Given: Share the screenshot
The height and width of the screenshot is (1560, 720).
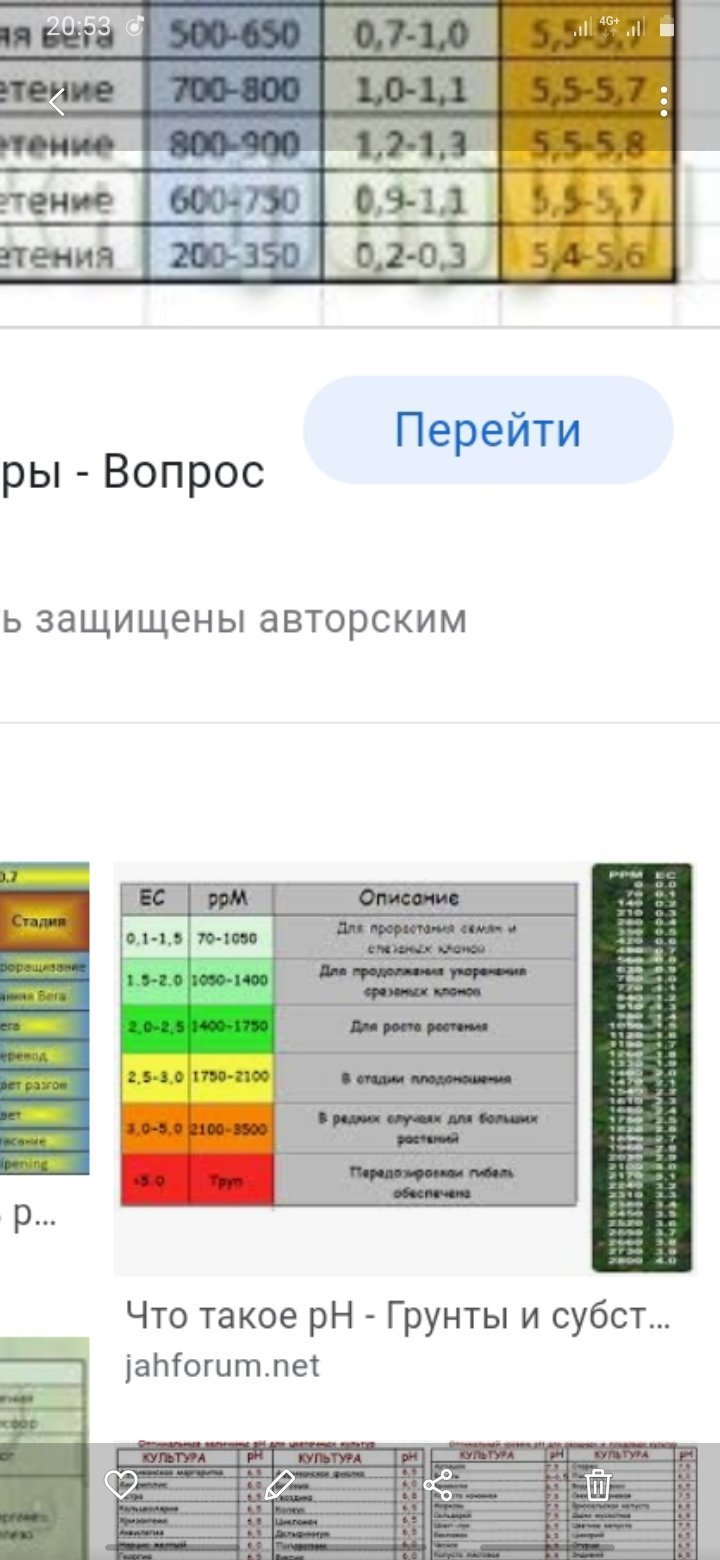Looking at the screenshot, I should coord(439,1485).
